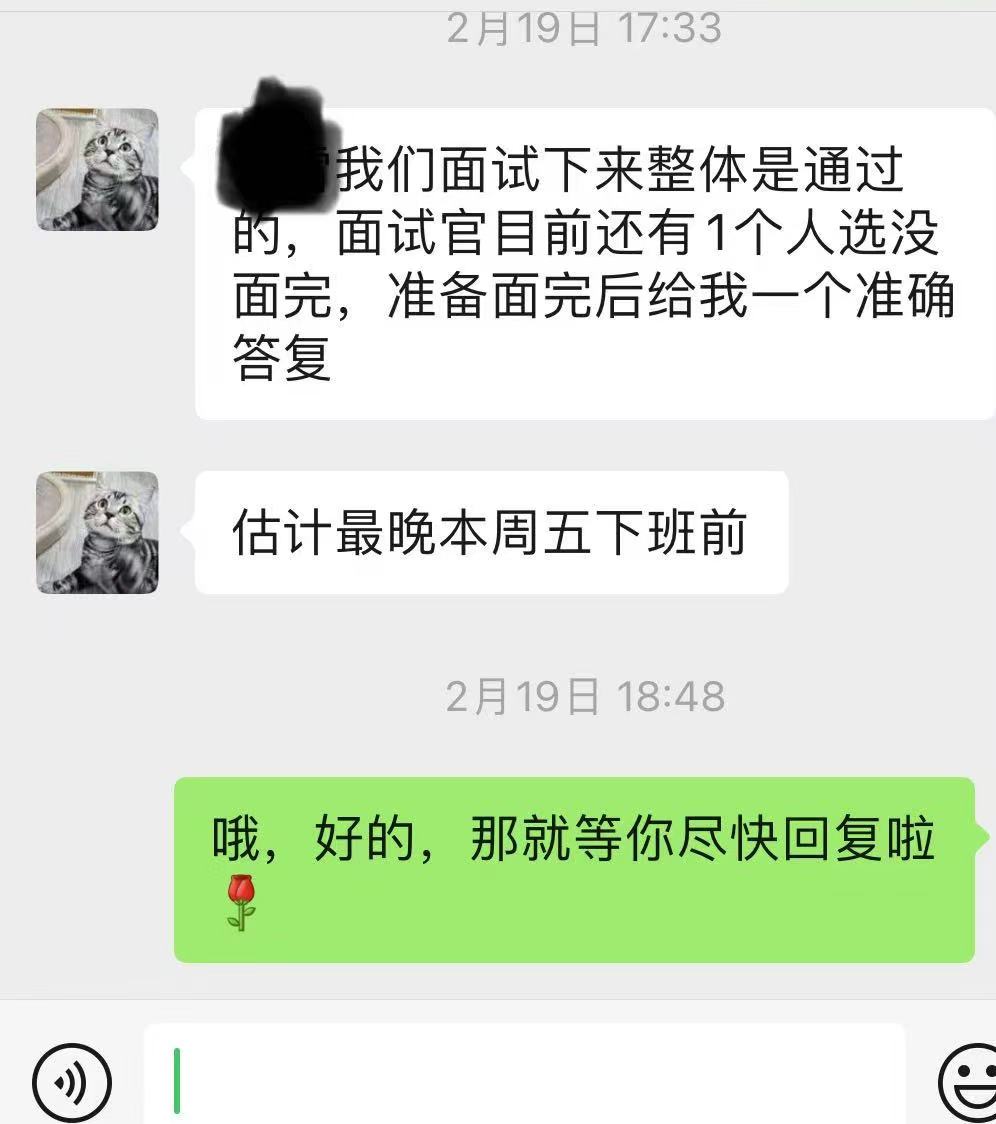Open the emoji picker

[x=968, y=1082]
